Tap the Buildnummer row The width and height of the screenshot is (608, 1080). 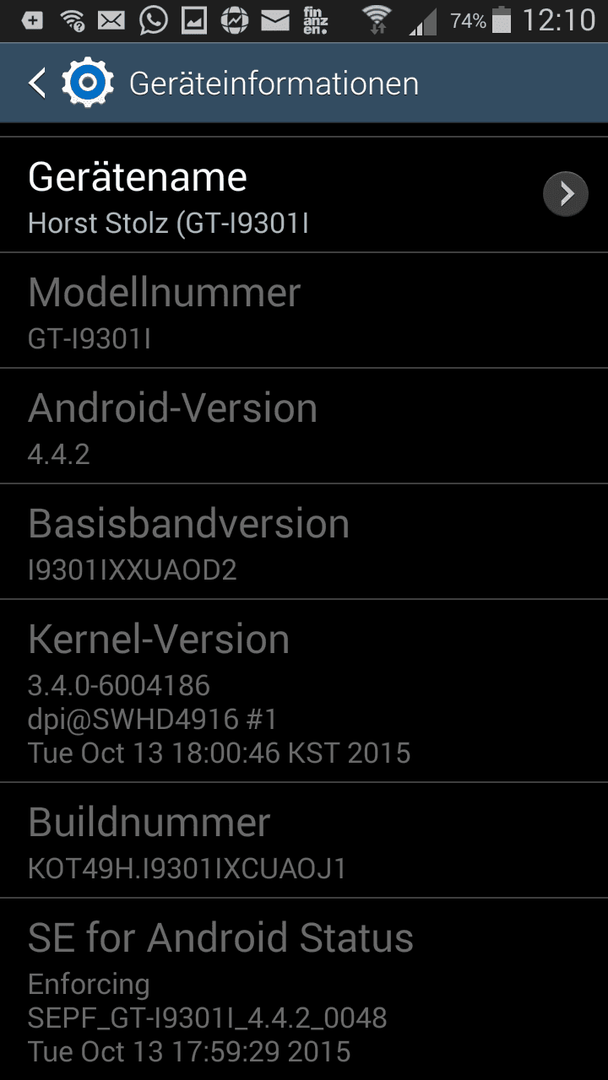click(x=300, y=842)
